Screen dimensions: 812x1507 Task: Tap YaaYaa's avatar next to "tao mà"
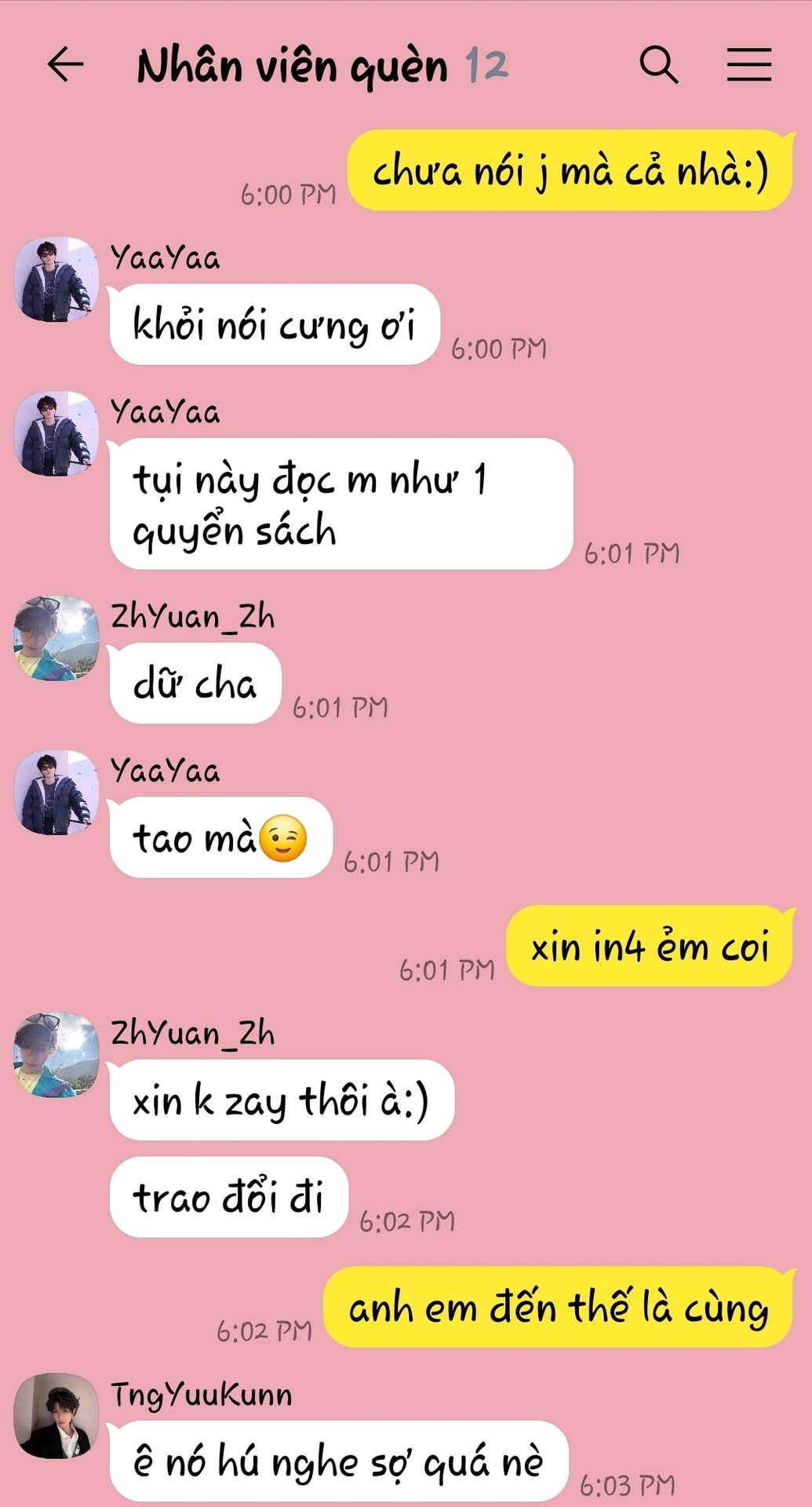click(x=56, y=792)
